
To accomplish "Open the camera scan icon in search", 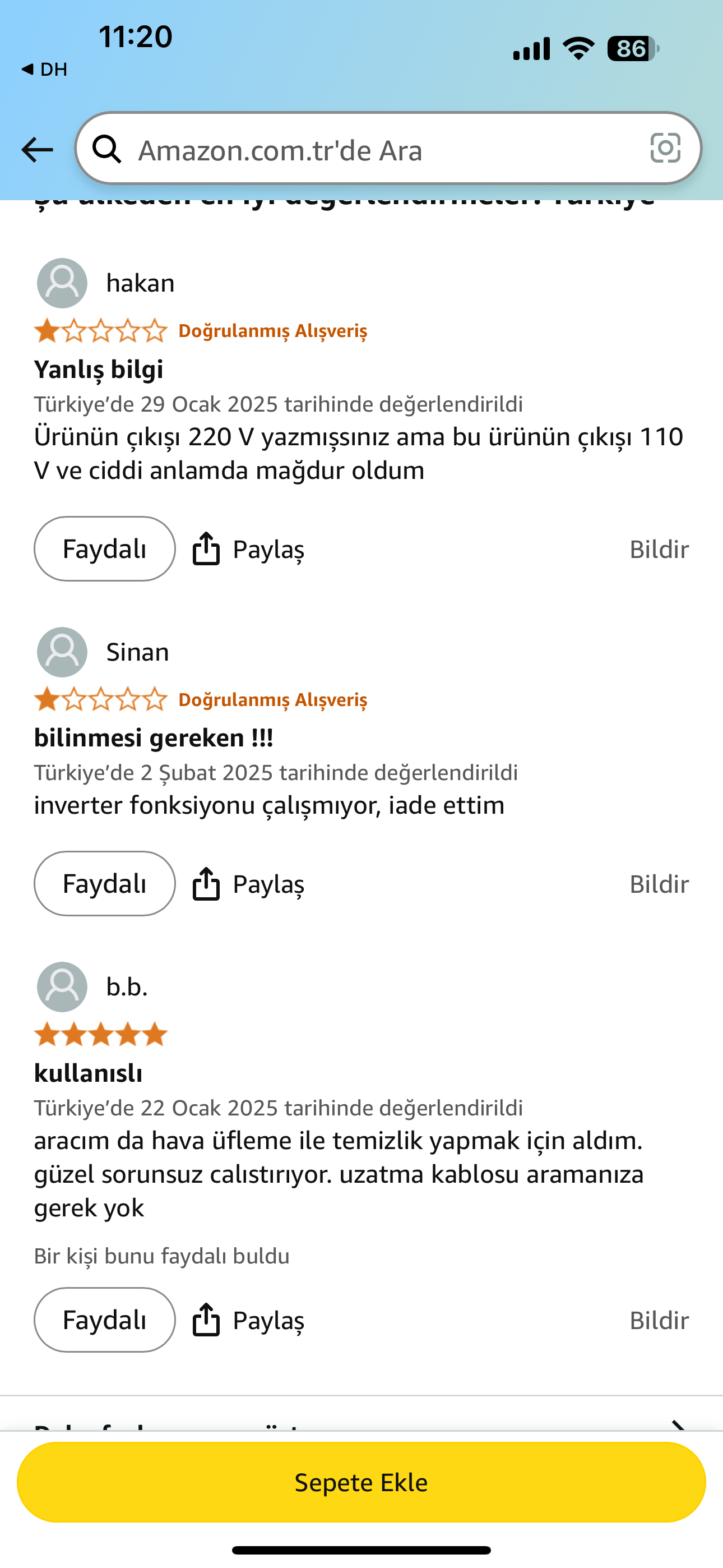I will [665, 149].
